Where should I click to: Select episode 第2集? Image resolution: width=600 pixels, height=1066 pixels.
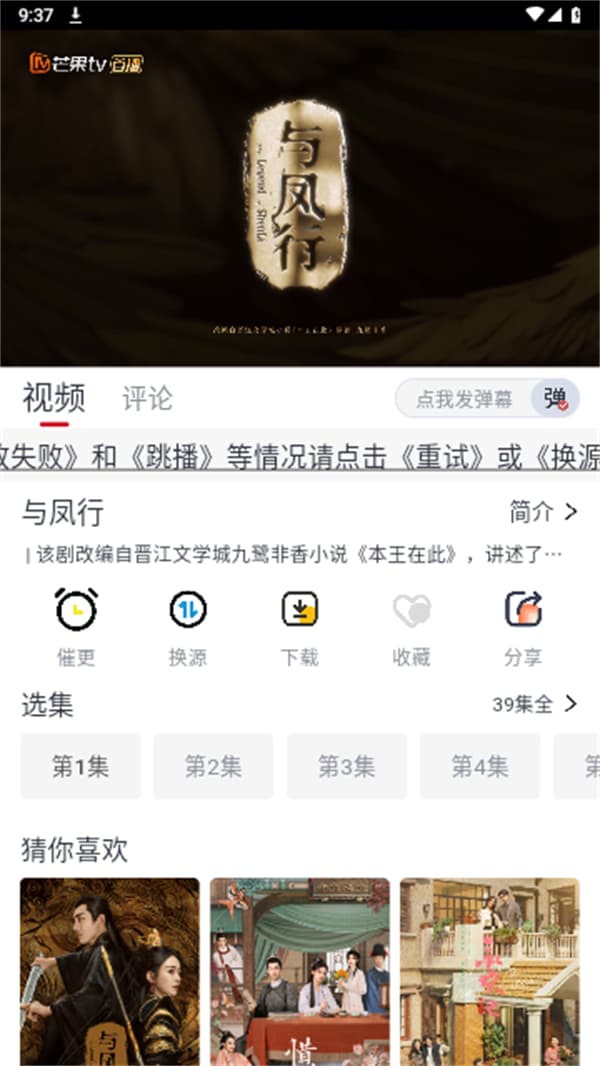(213, 766)
